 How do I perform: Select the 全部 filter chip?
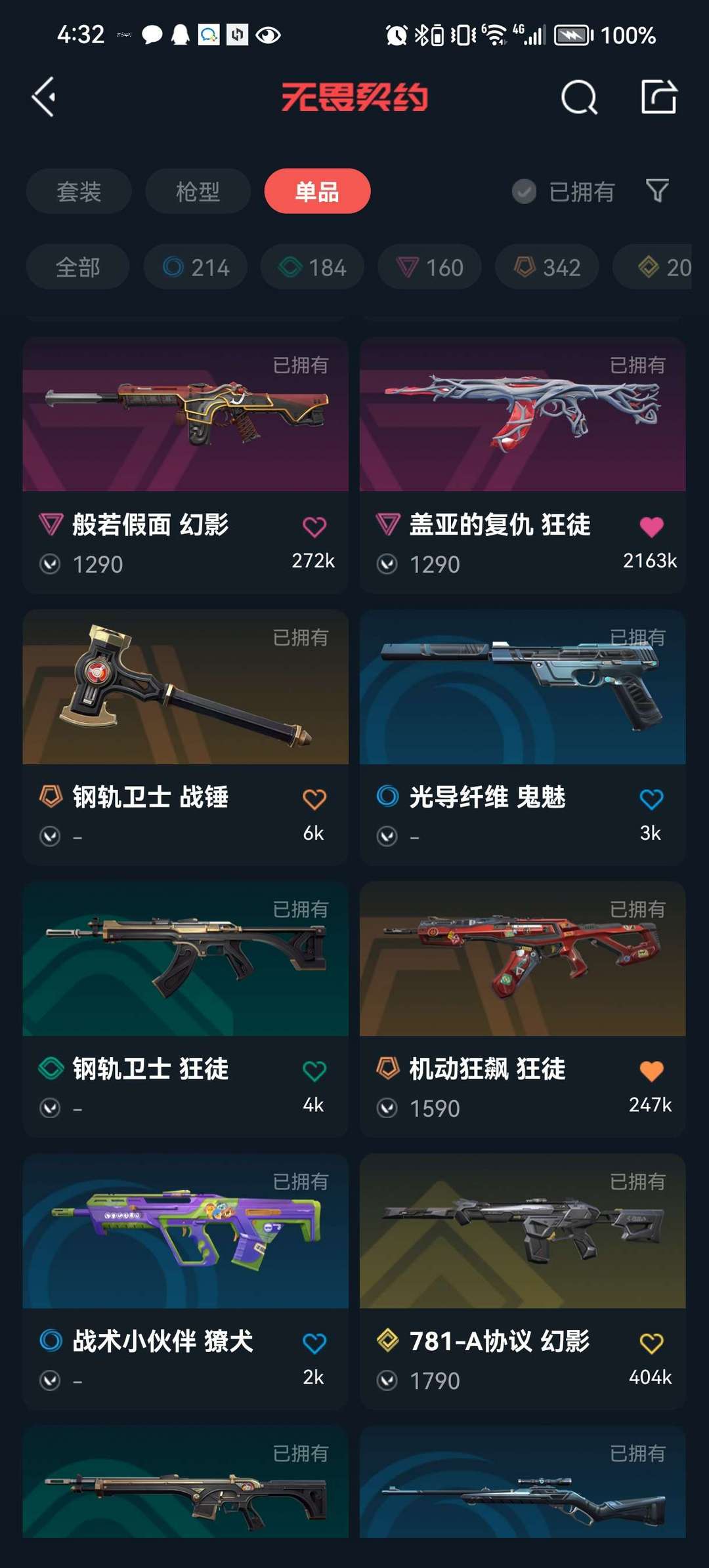(77, 267)
